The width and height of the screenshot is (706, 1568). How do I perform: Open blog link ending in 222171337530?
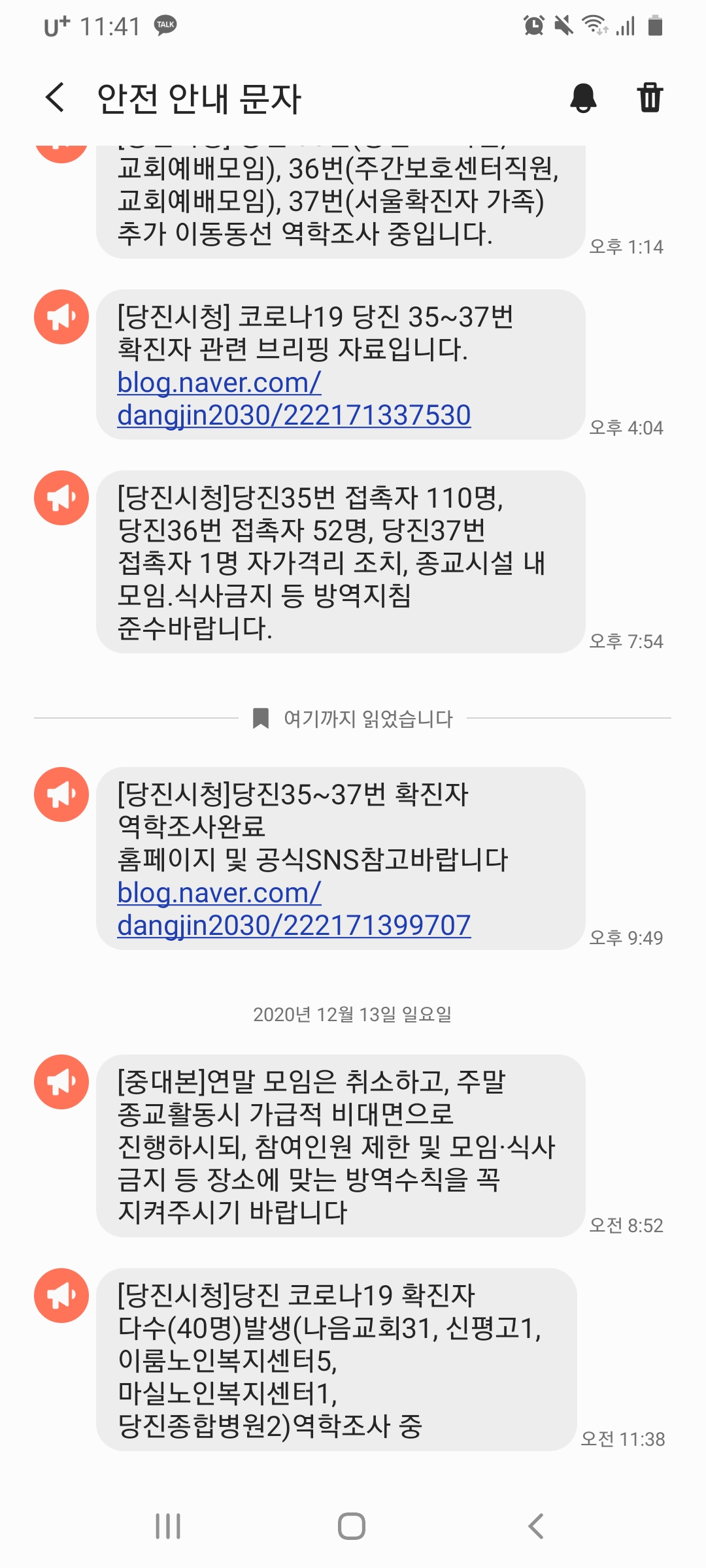[294, 399]
